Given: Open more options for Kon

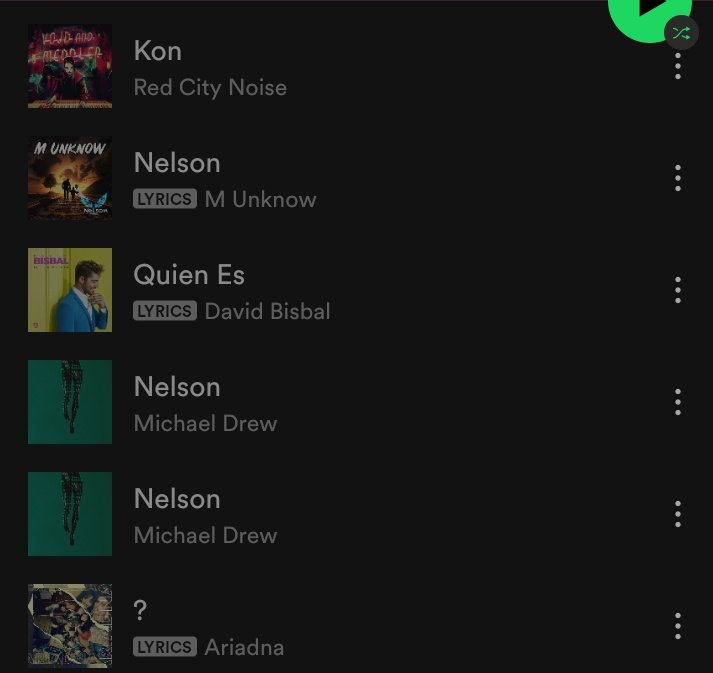Looking at the screenshot, I should tap(678, 67).
